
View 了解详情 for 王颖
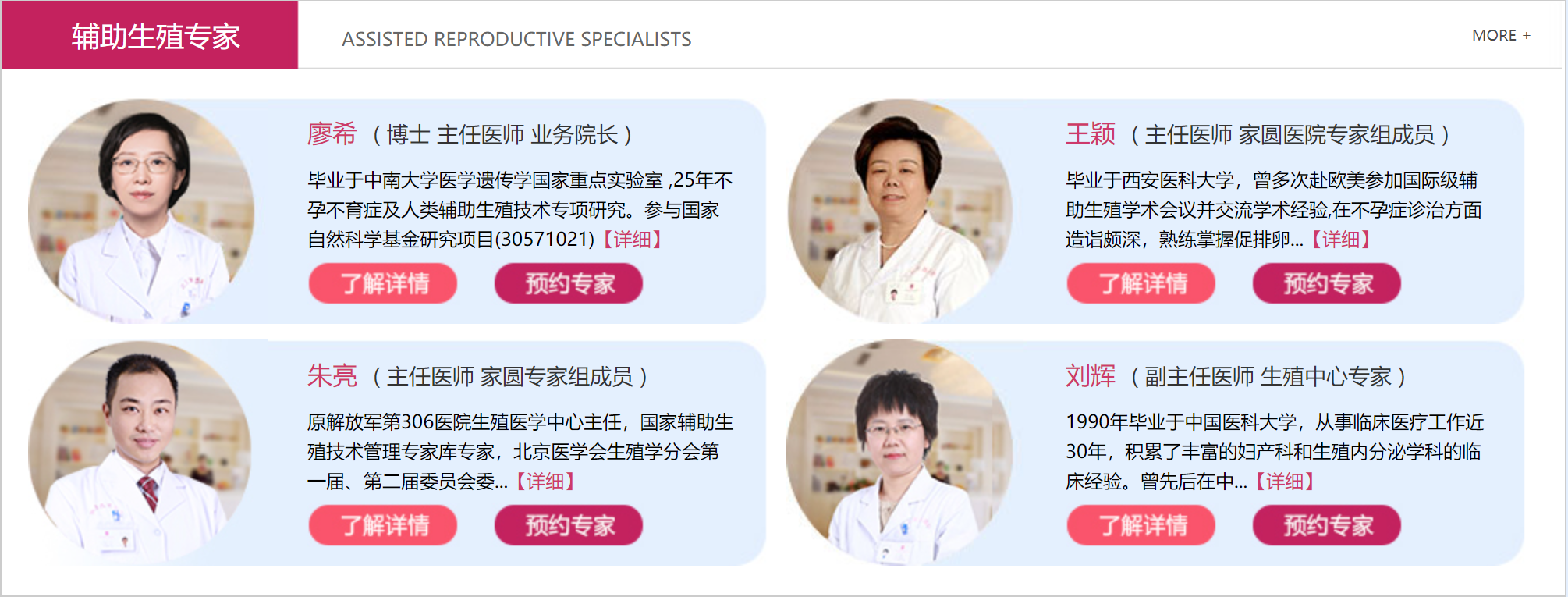(x=1141, y=283)
